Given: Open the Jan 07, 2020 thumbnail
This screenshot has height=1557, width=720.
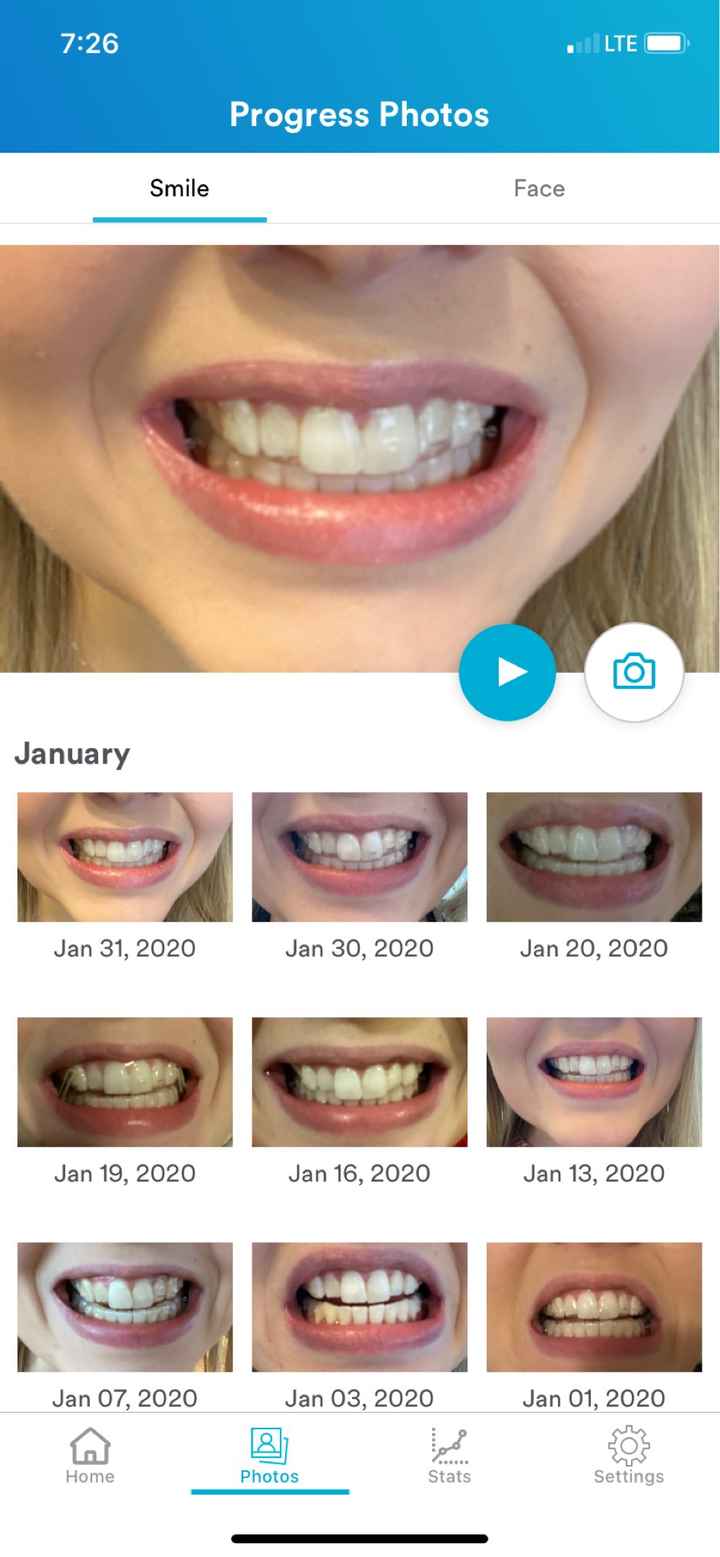Looking at the screenshot, I should point(123,1306).
